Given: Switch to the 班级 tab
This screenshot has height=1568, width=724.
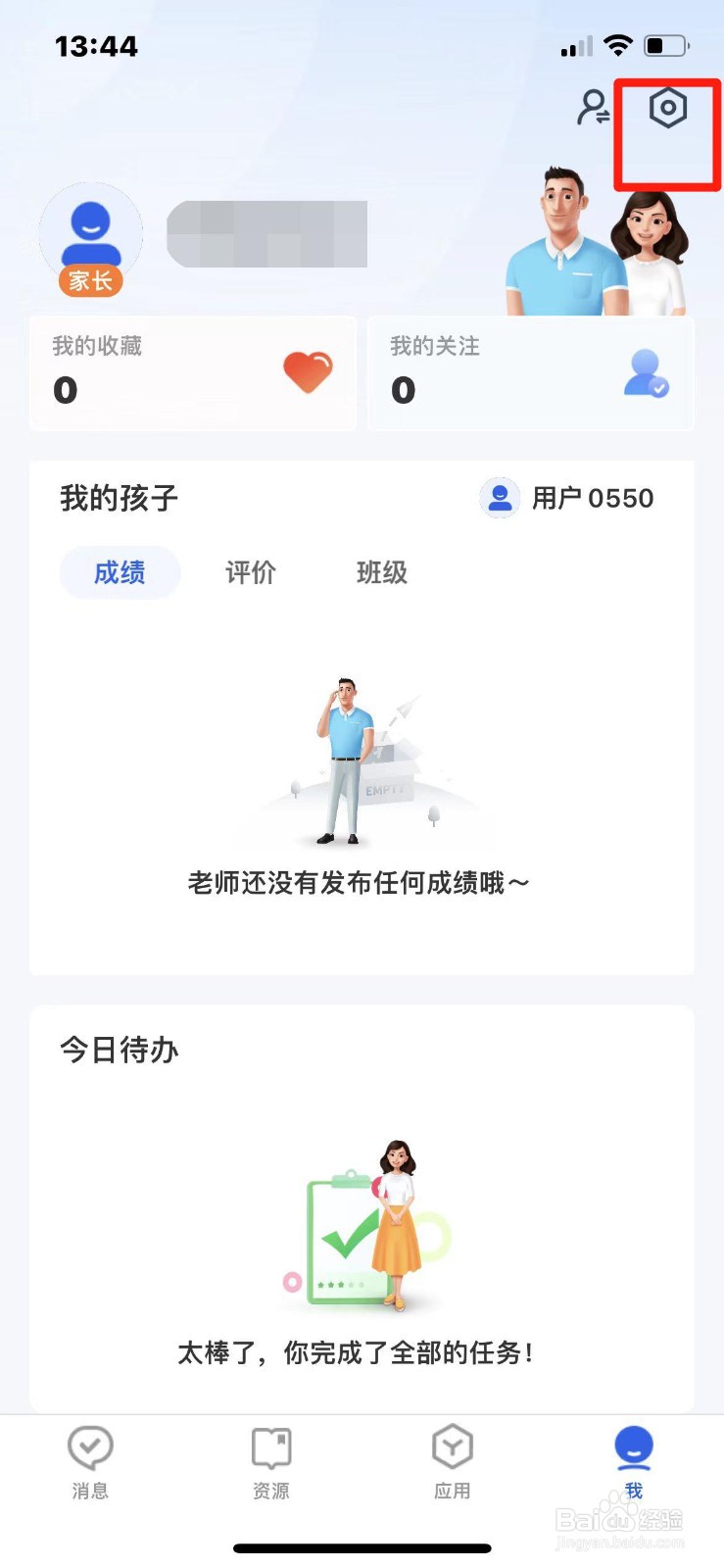Looking at the screenshot, I should pyautogui.click(x=382, y=572).
